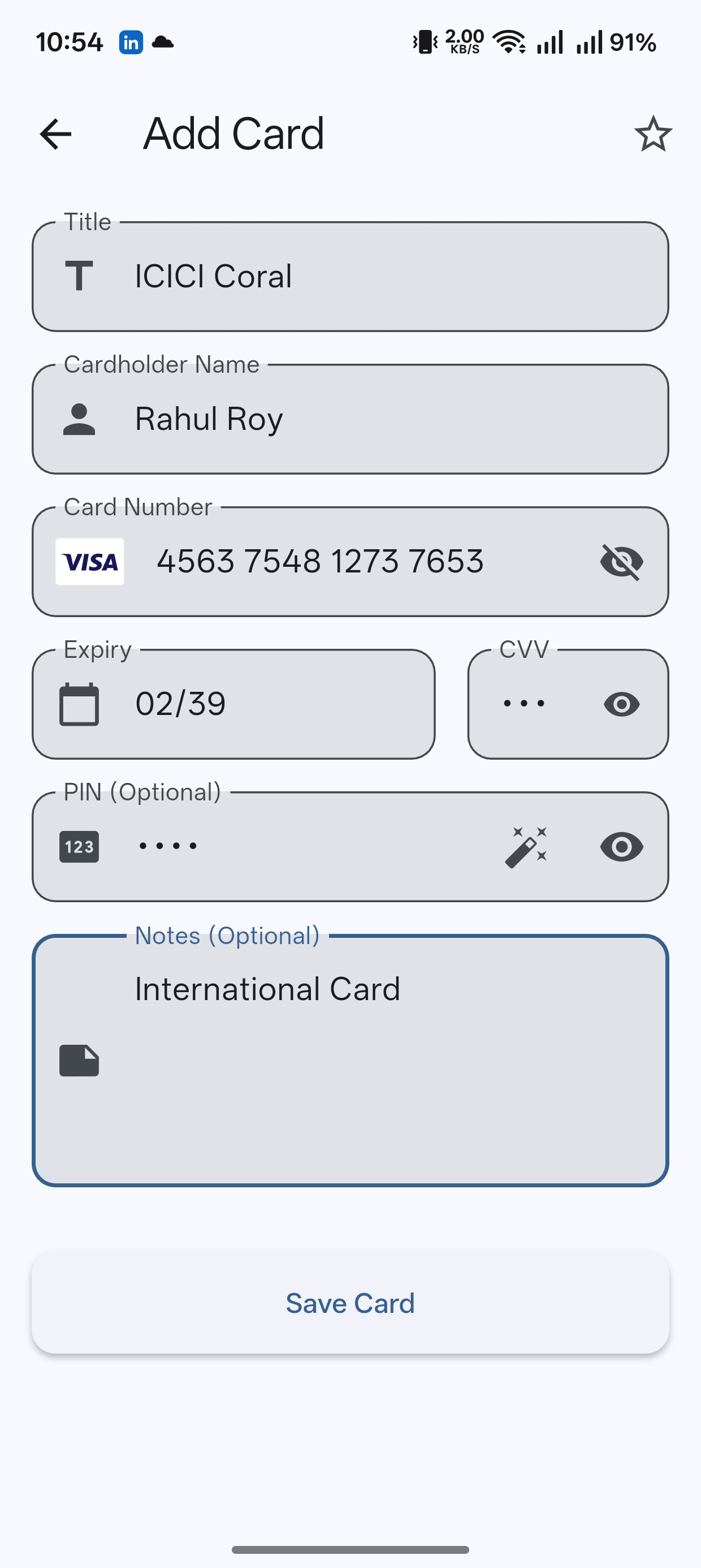The width and height of the screenshot is (701, 1568).
Task: Edit the Title field
Action: click(x=365, y=277)
